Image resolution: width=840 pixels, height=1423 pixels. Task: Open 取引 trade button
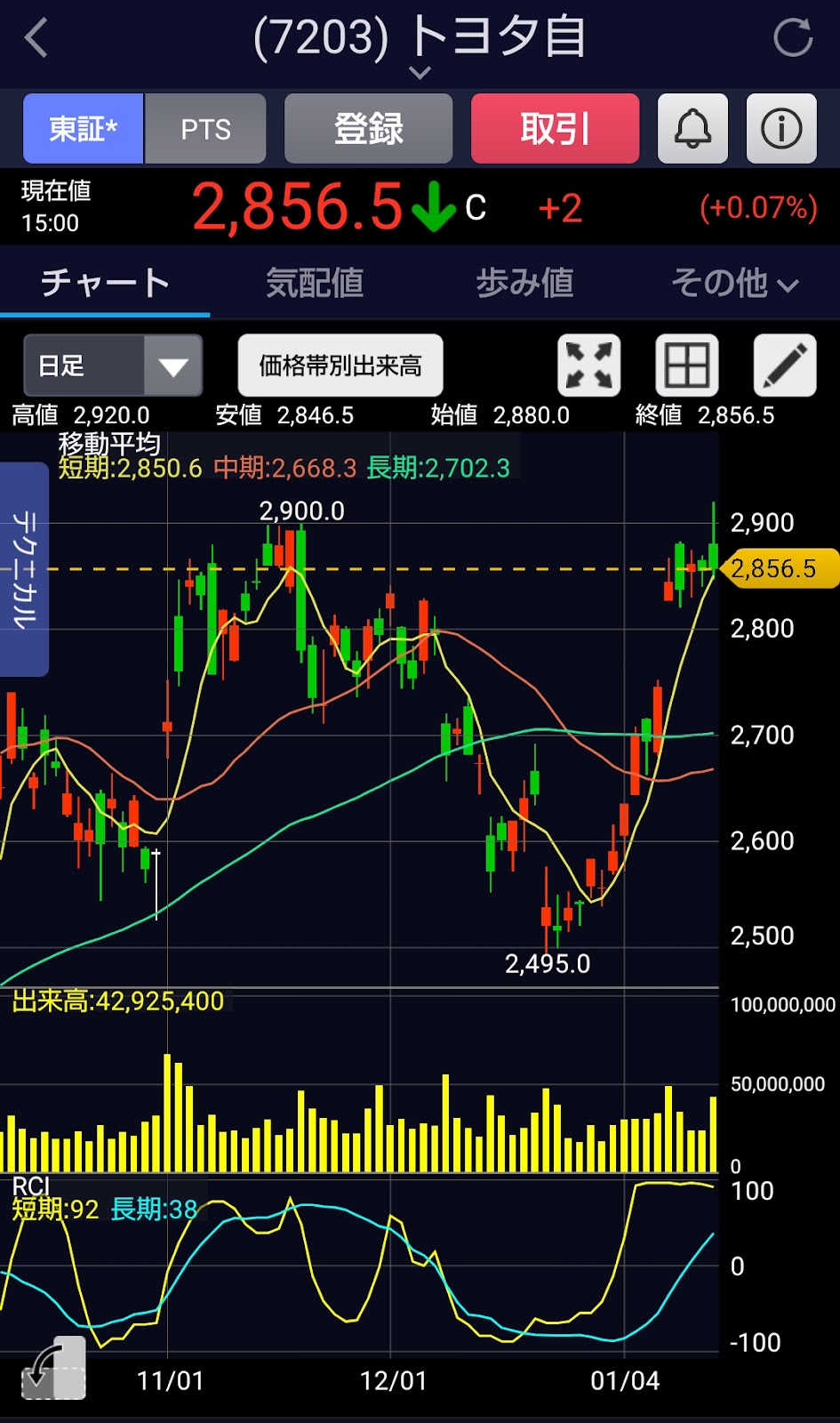point(555,129)
